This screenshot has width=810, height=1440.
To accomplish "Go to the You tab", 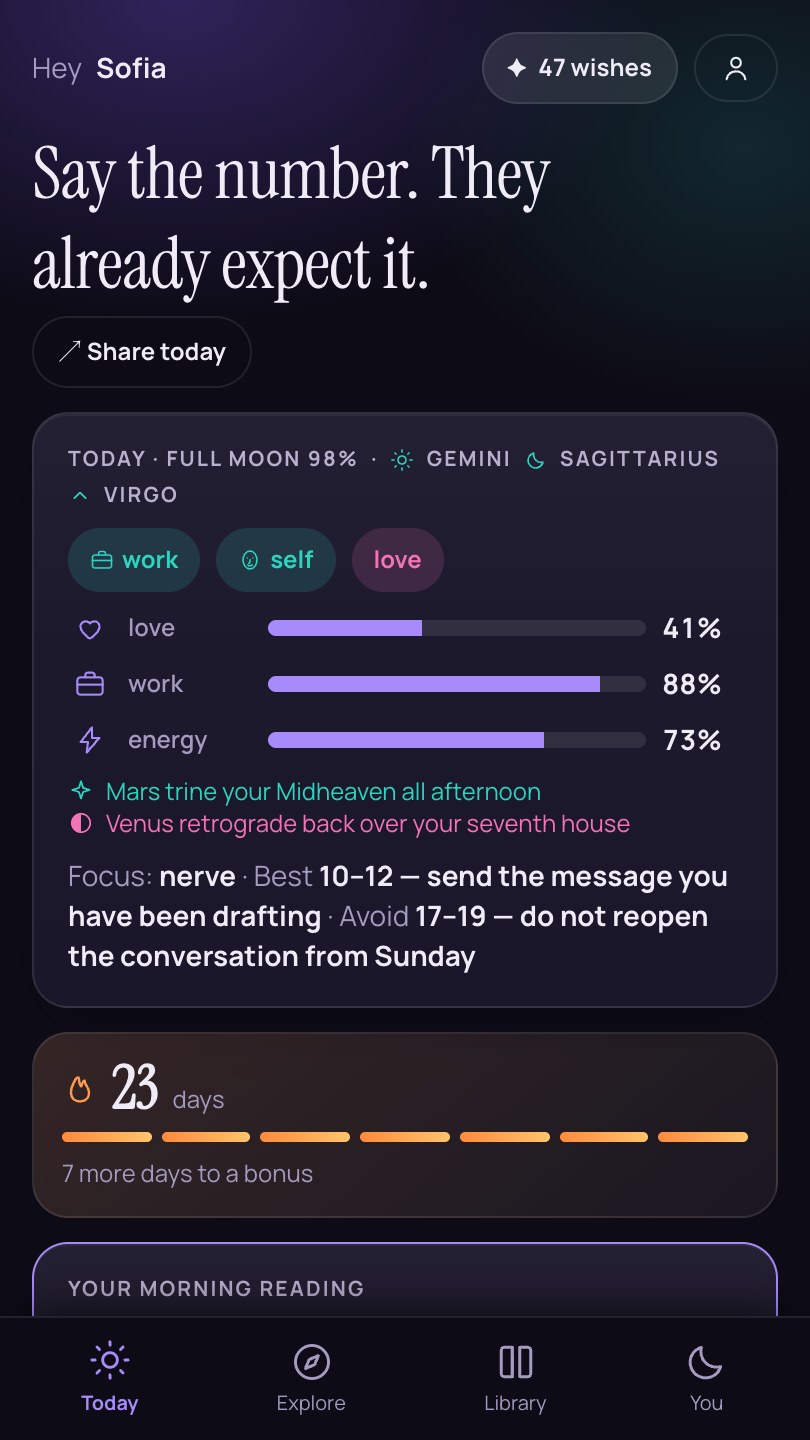I will [x=706, y=1379].
